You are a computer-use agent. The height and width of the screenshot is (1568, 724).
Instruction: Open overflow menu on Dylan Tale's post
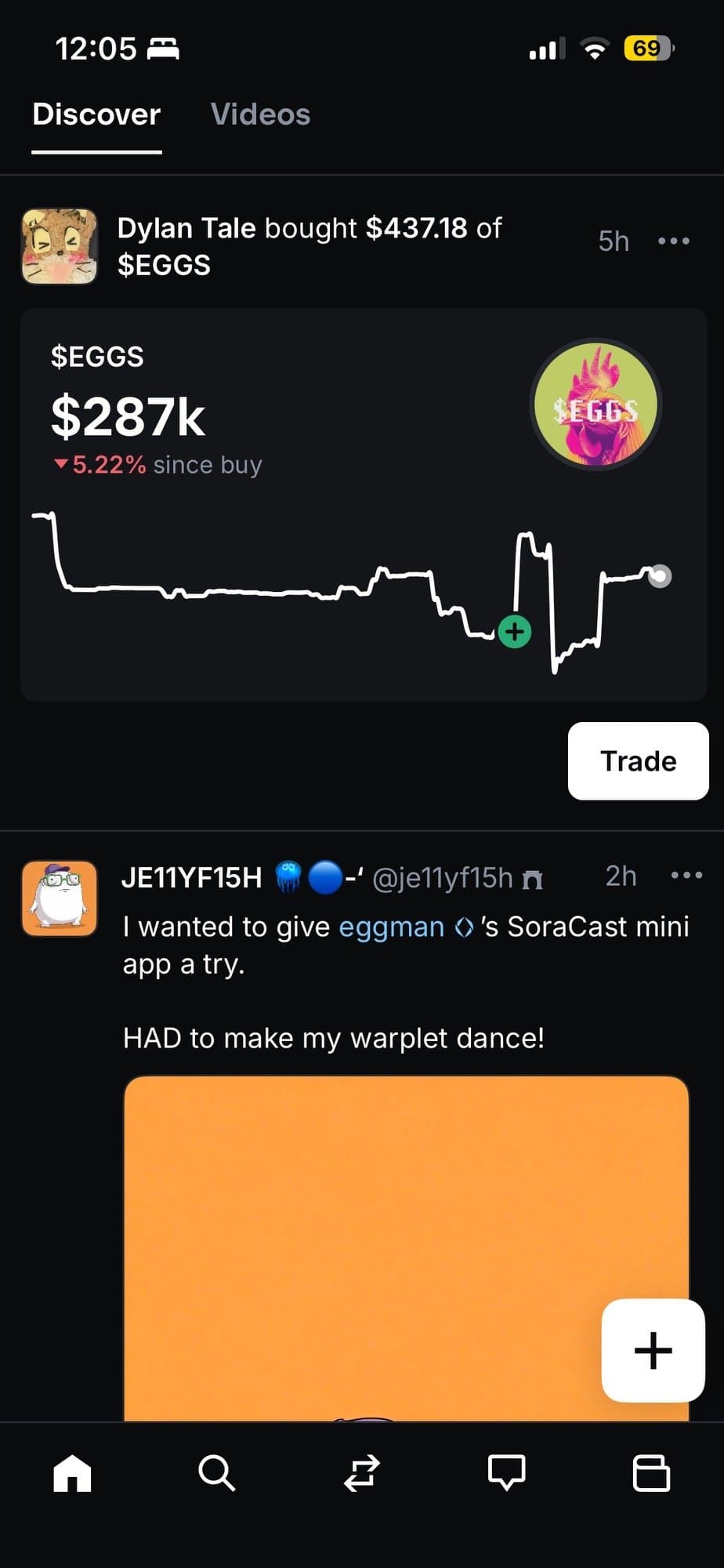[x=674, y=241]
